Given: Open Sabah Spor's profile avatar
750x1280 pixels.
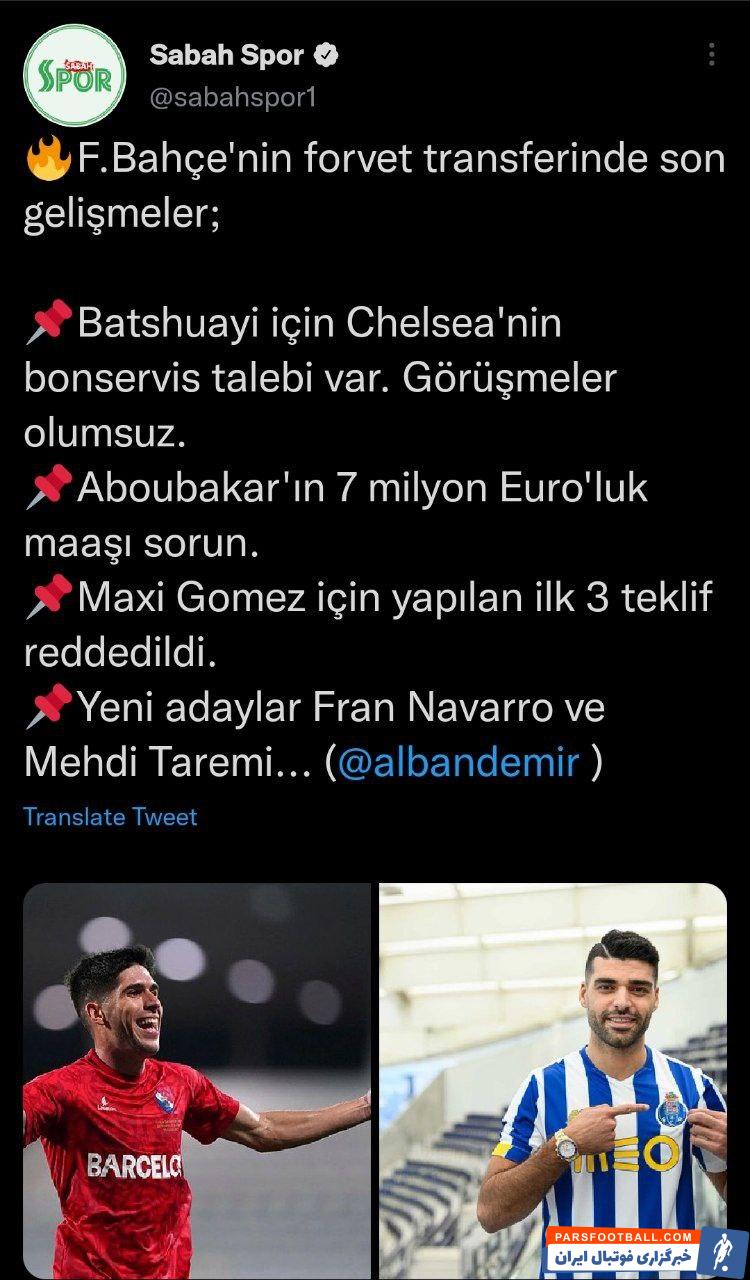Looking at the screenshot, I should (x=74, y=75).
